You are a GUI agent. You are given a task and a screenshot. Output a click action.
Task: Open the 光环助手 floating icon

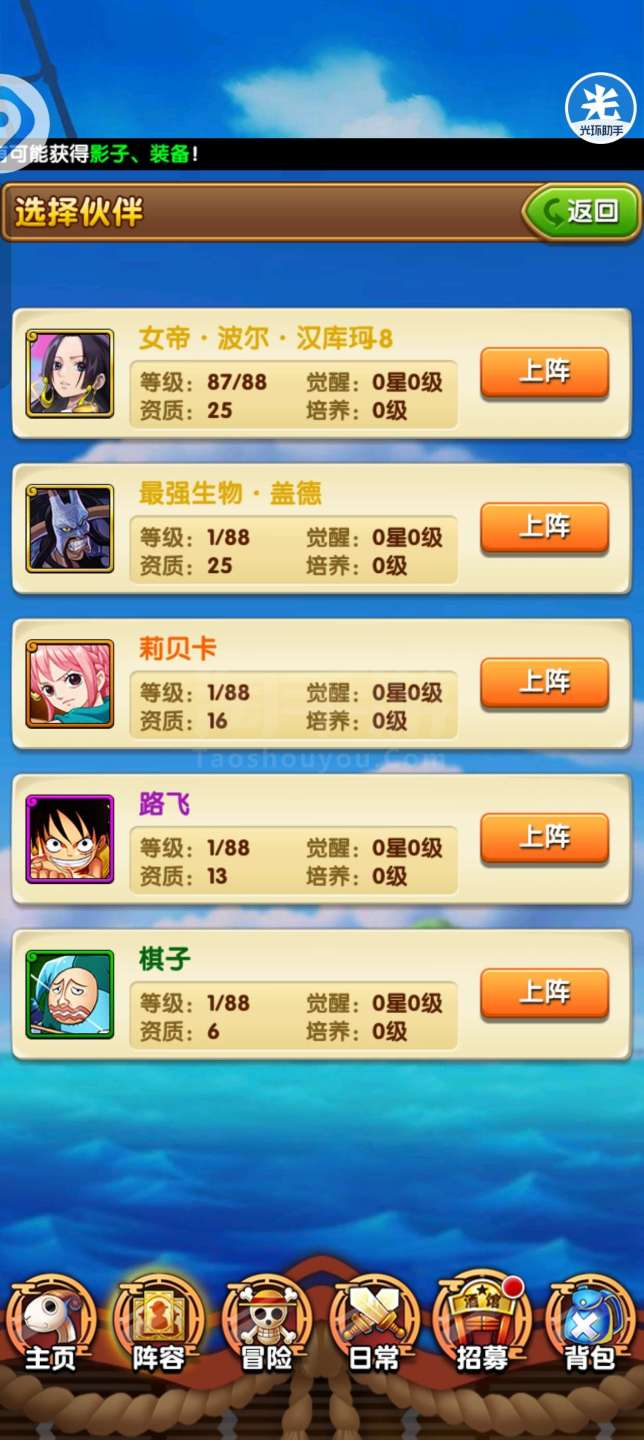(601, 107)
